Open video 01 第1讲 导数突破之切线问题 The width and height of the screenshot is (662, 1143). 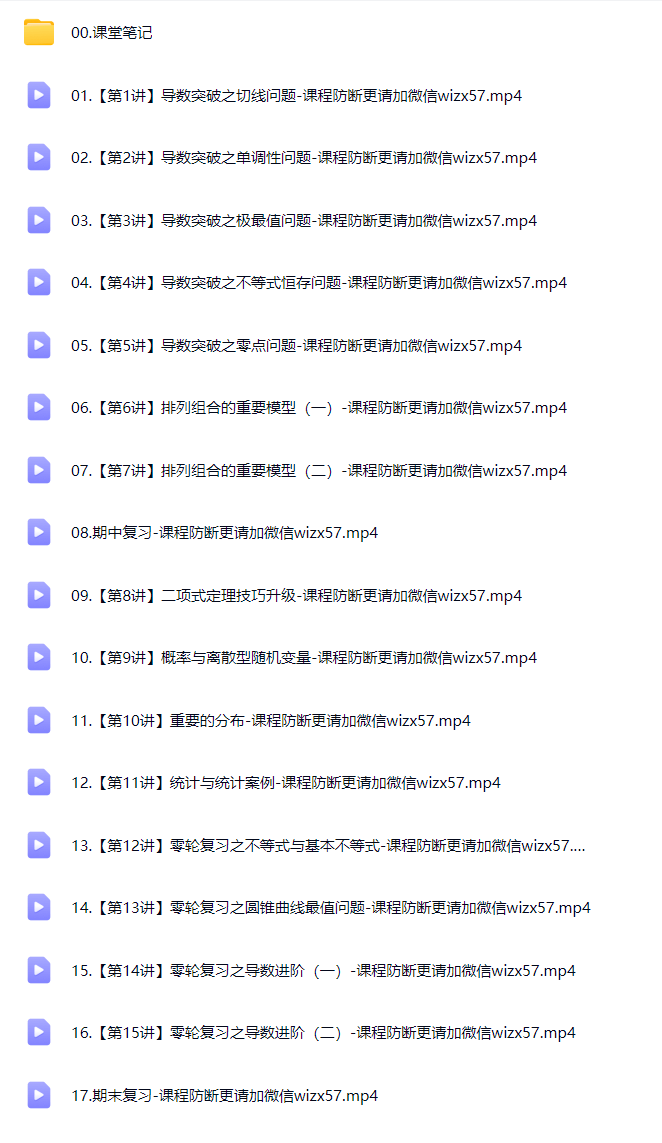pyautogui.click(x=296, y=95)
